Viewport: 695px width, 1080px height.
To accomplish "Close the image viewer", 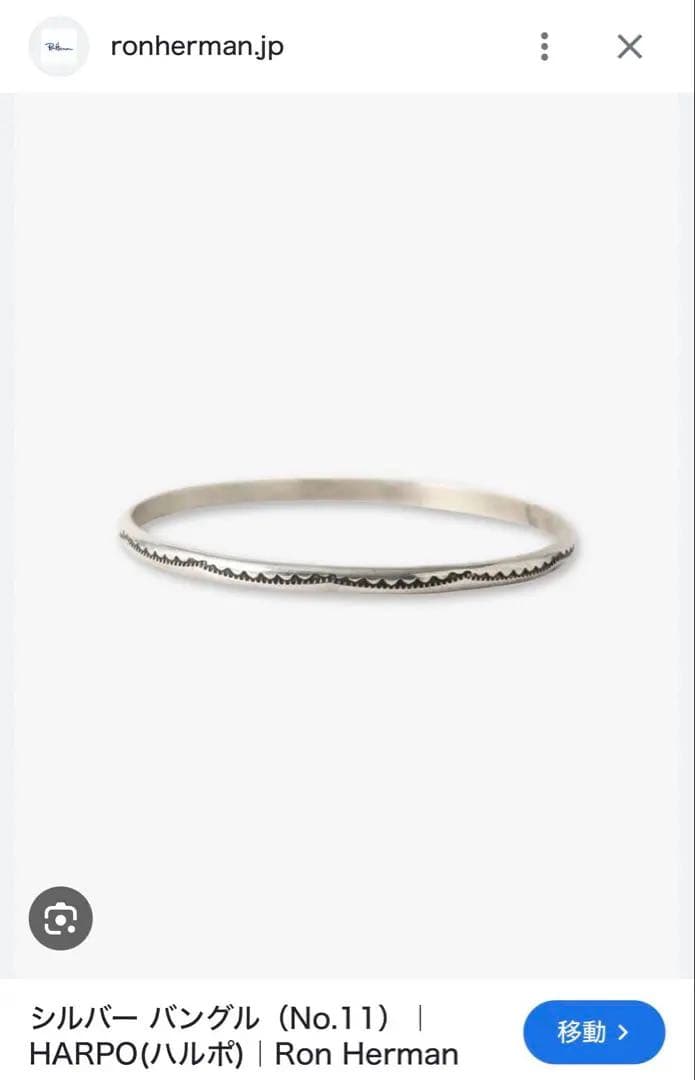I will (x=629, y=46).
